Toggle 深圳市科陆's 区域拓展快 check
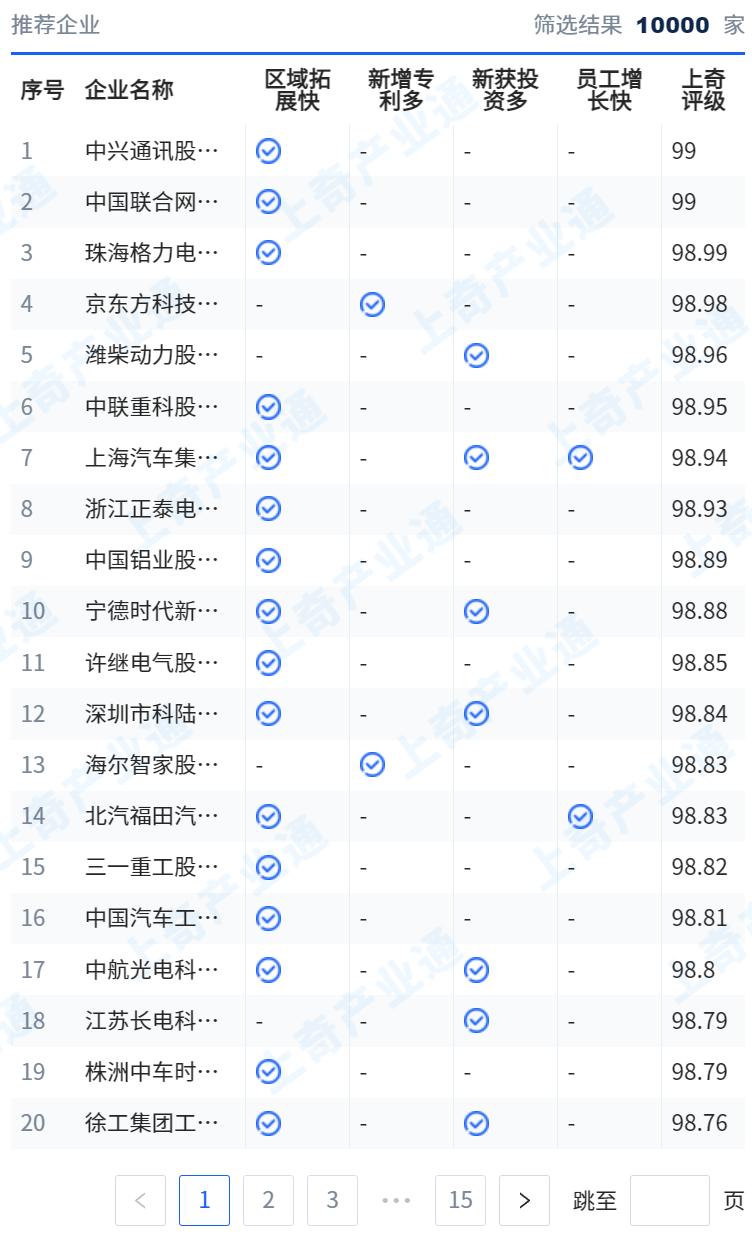752x1236 pixels. (268, 713)
